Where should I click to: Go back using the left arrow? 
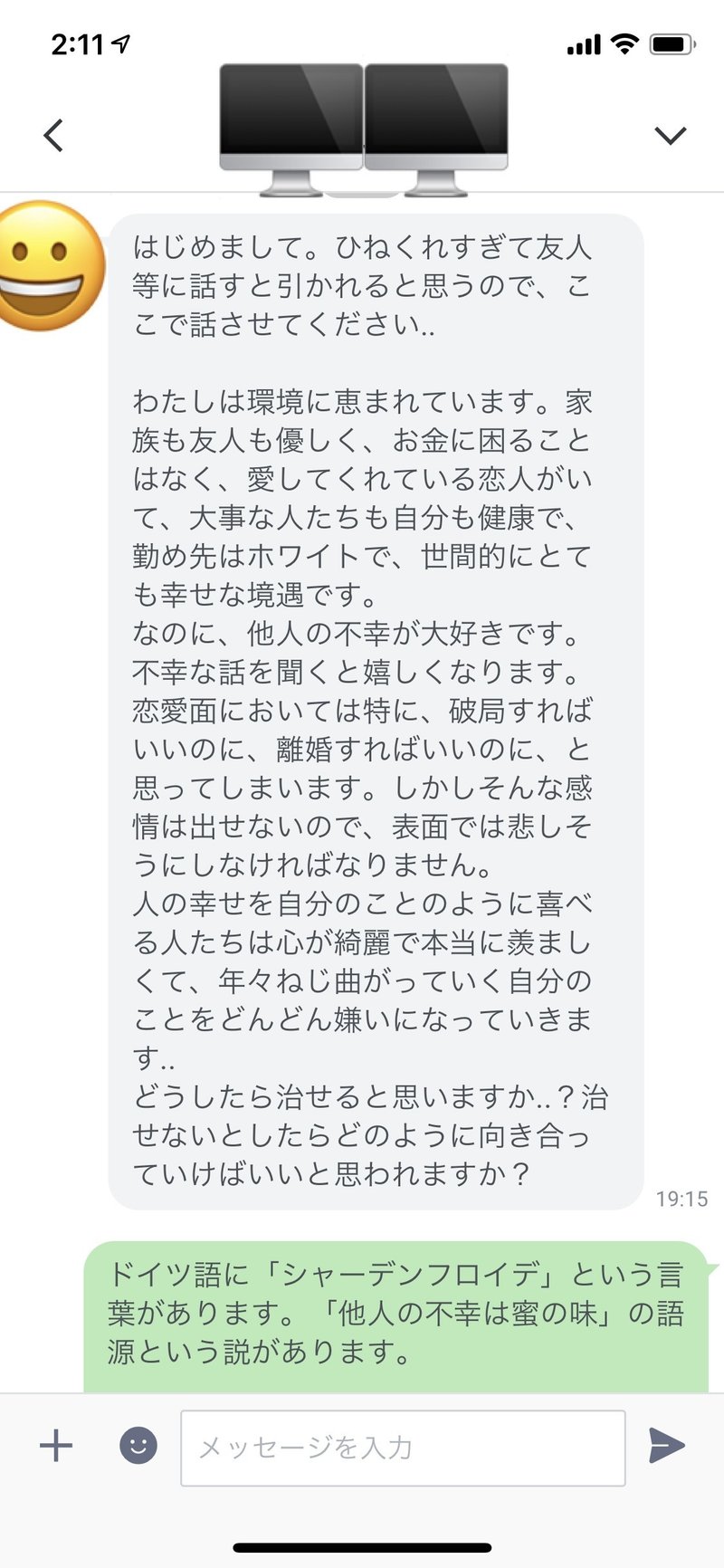(53, 136)
